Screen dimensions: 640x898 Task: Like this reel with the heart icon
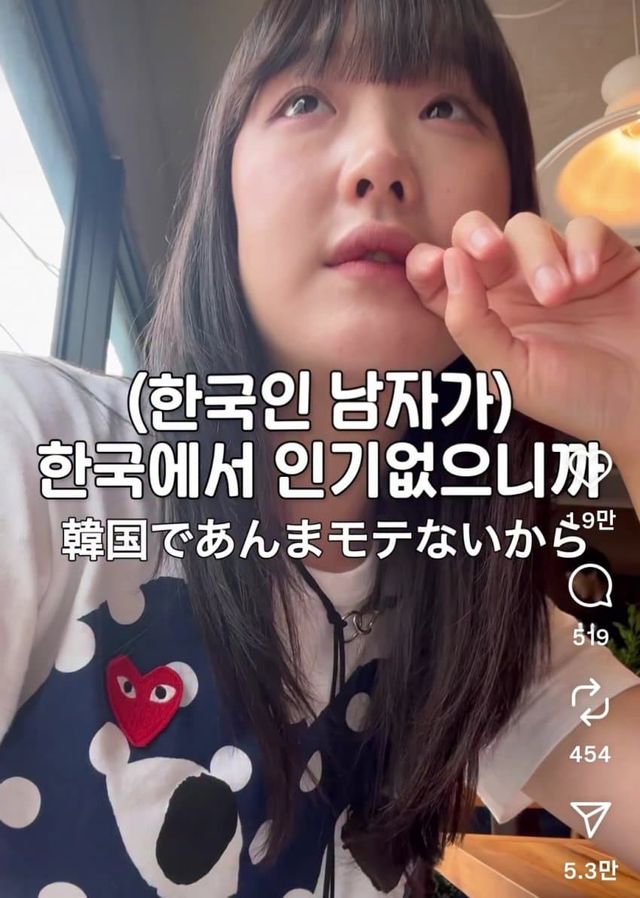point(593,467)
